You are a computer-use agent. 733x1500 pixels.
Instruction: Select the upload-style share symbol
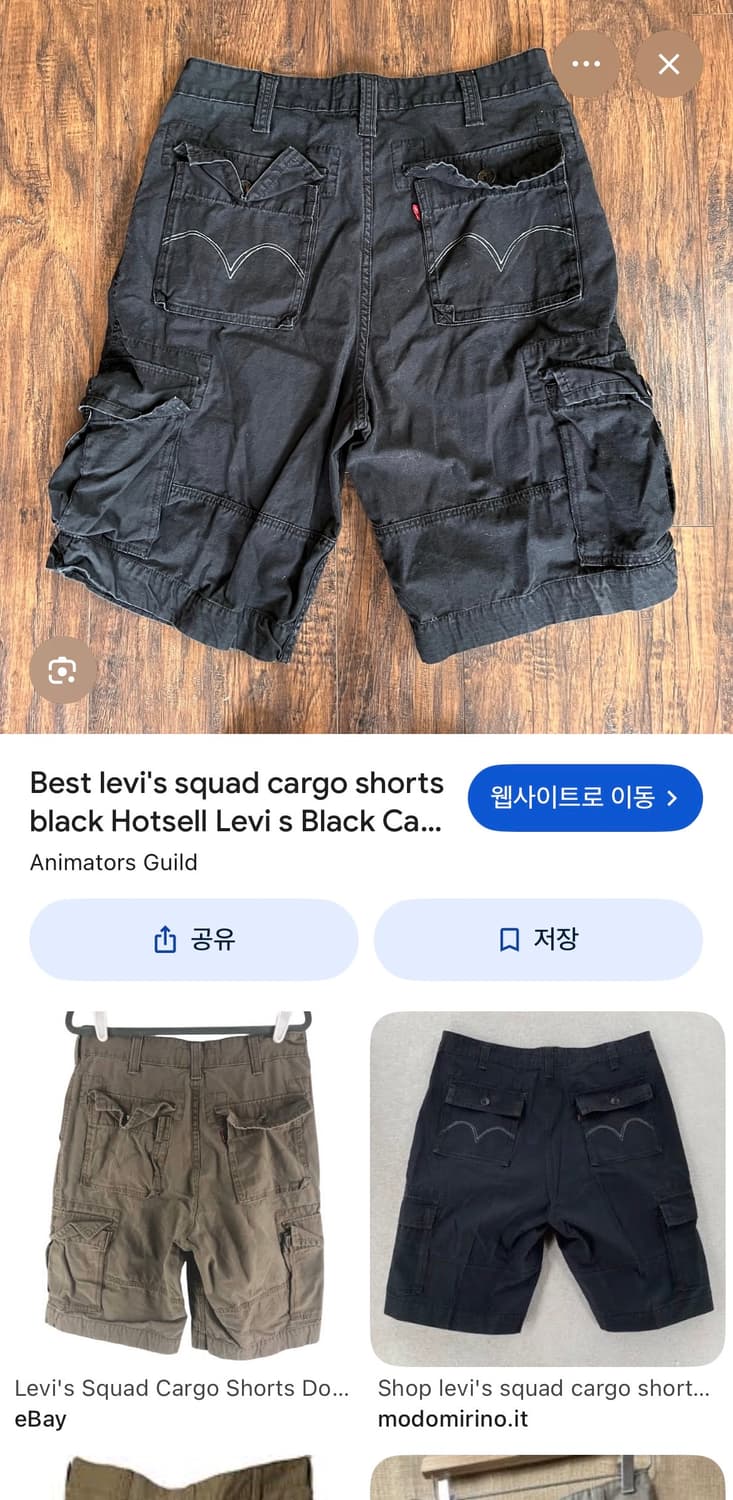point(163,938)
